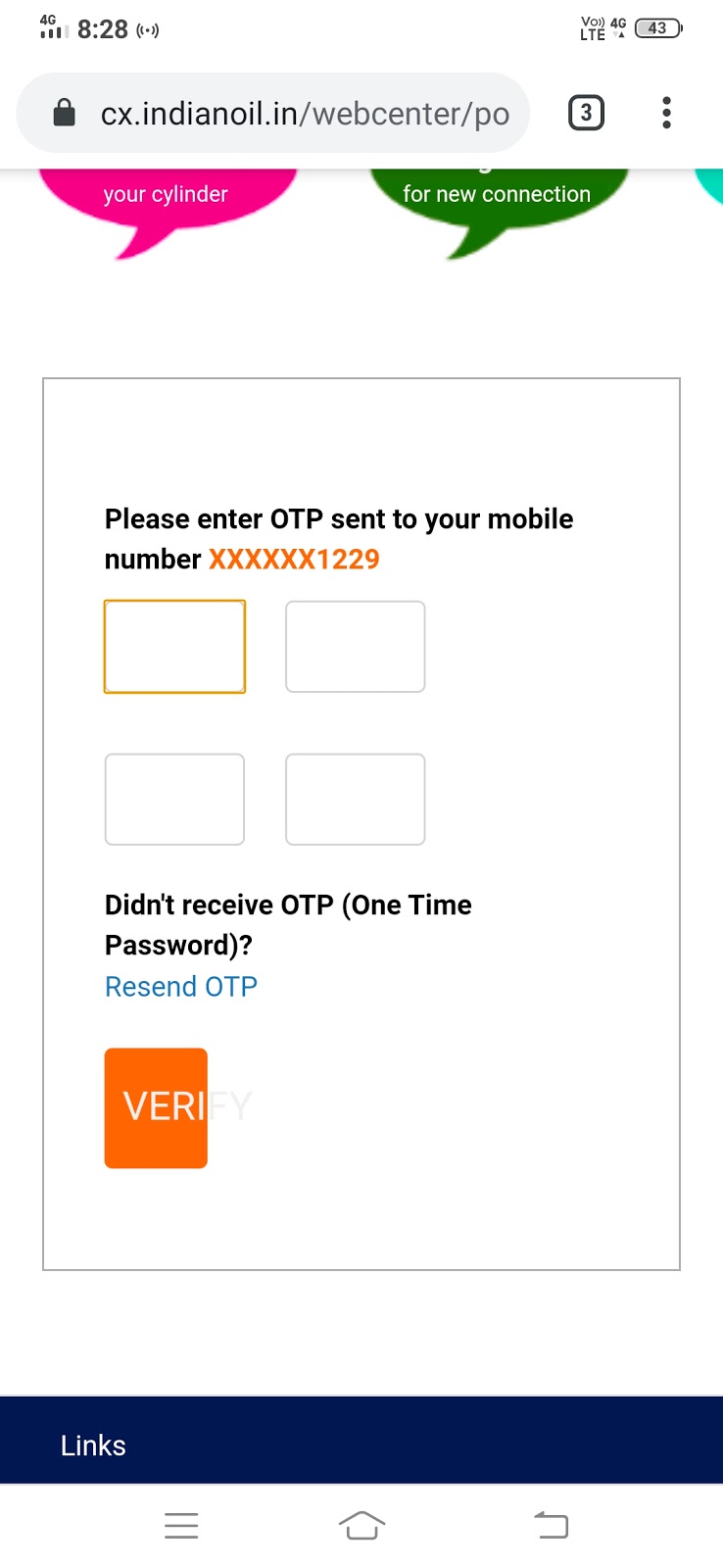Open the pink 'your cylinder' bubble
This screenshot has height=1568, width=723.
click(x=167, y=201)
